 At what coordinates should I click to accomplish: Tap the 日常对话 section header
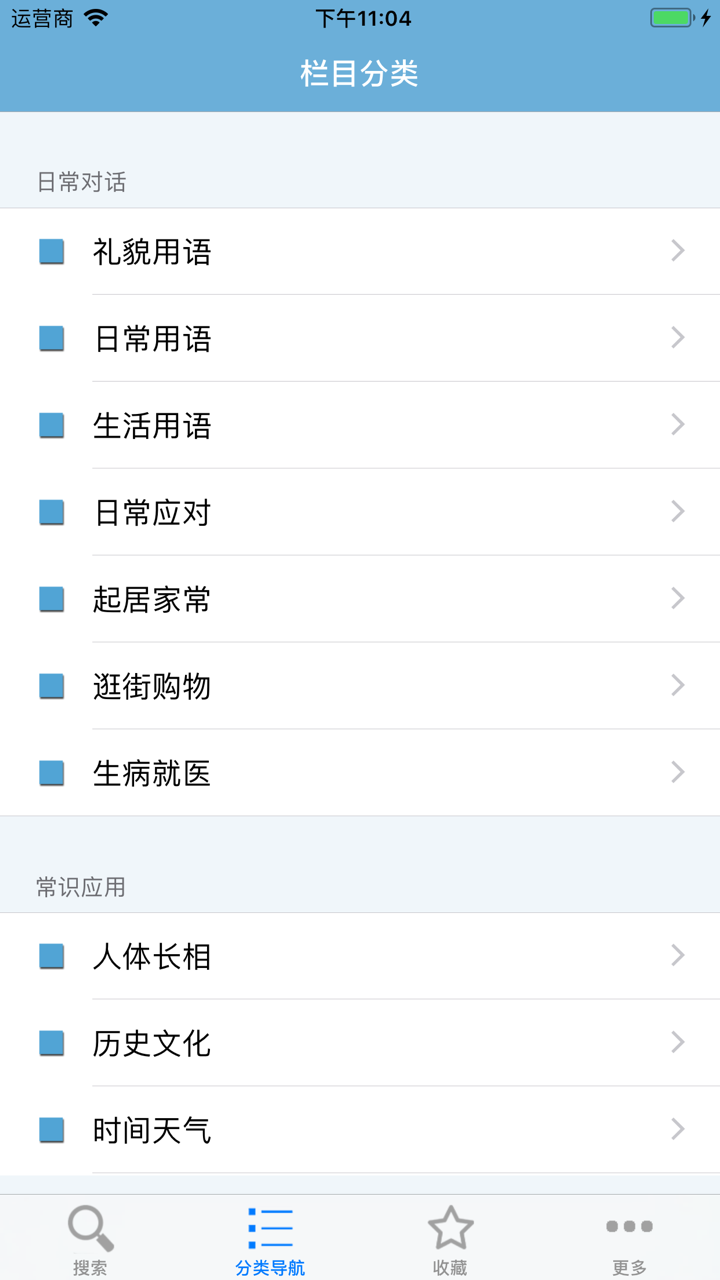point(80,183)
